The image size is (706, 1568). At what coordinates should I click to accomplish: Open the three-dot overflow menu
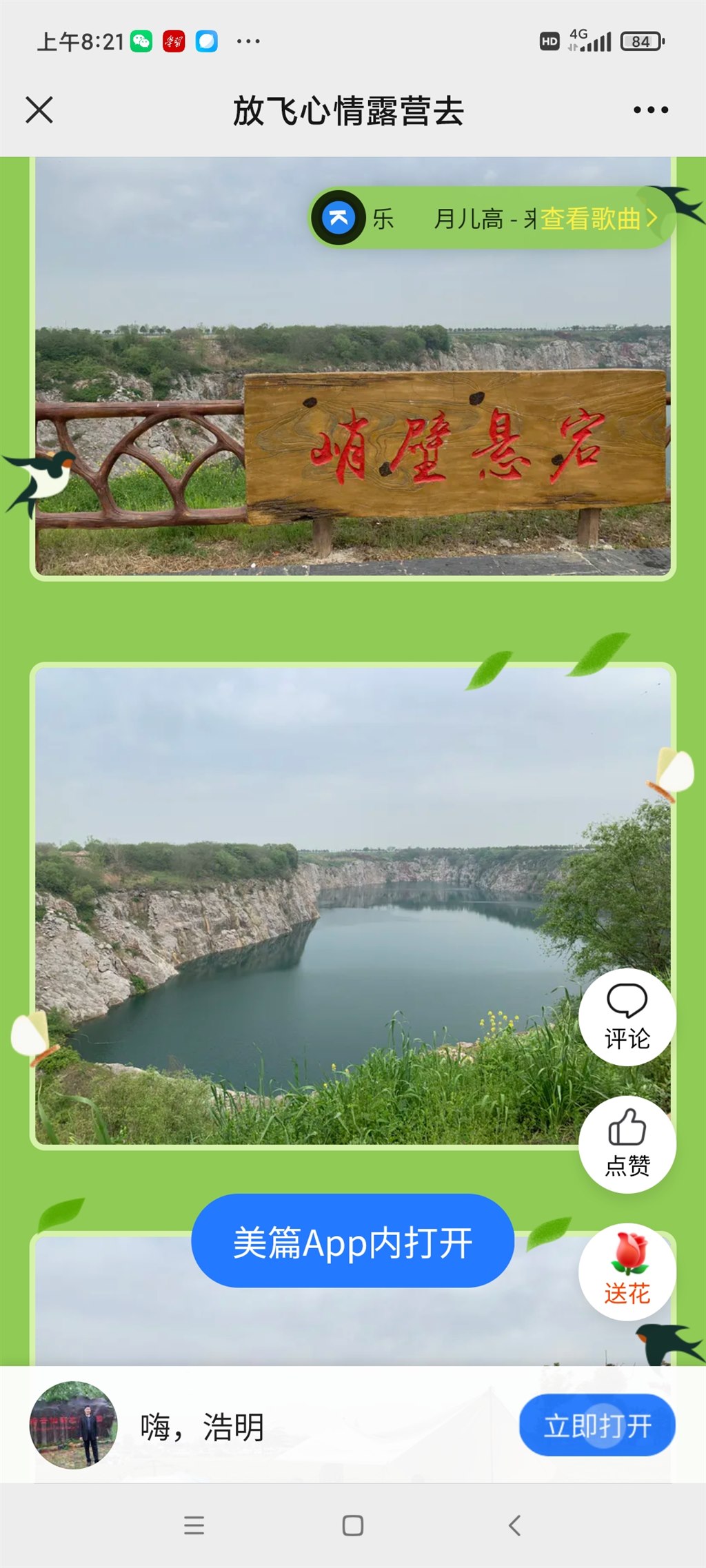[650, 110]
